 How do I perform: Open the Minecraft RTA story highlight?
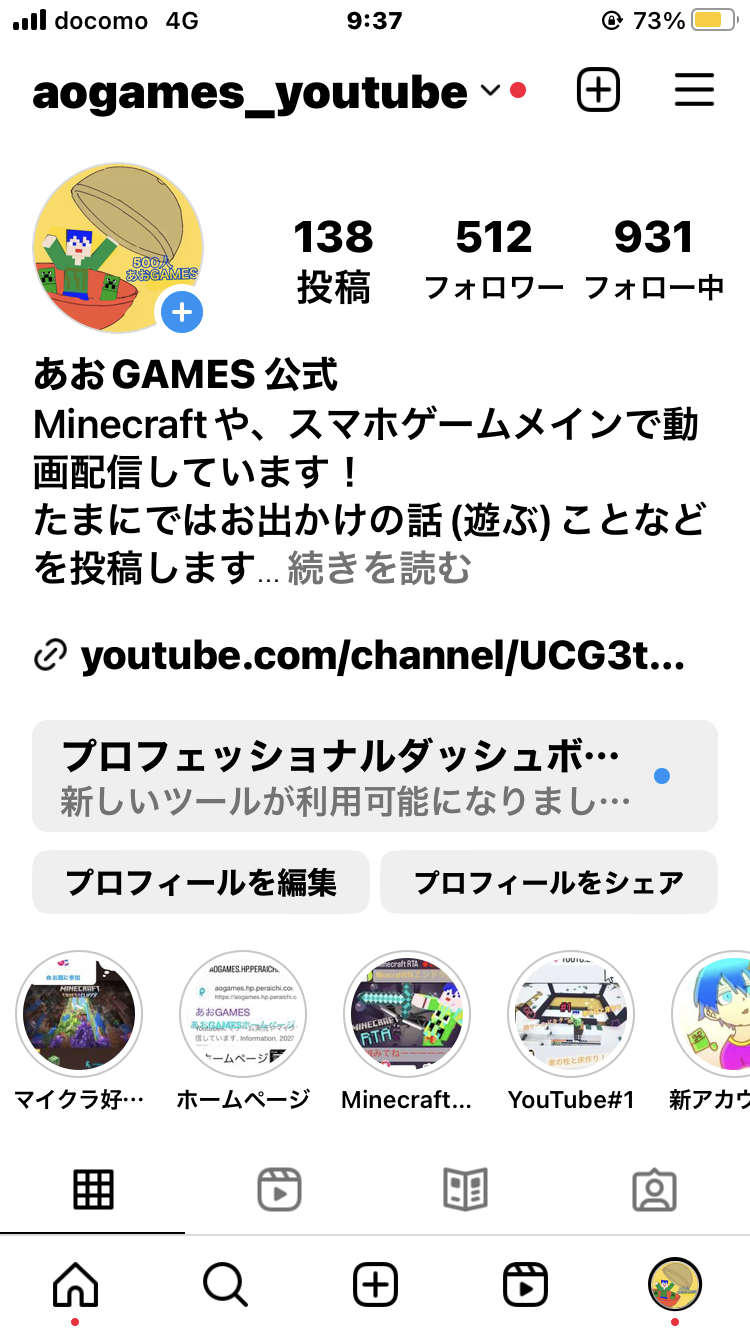(407, 1014)
